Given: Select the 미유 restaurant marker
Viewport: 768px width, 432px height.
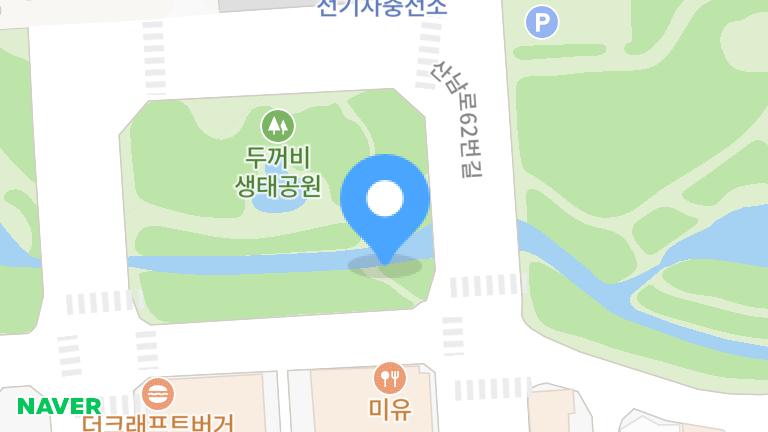Looking at the screenshot, I should point(389,379).
